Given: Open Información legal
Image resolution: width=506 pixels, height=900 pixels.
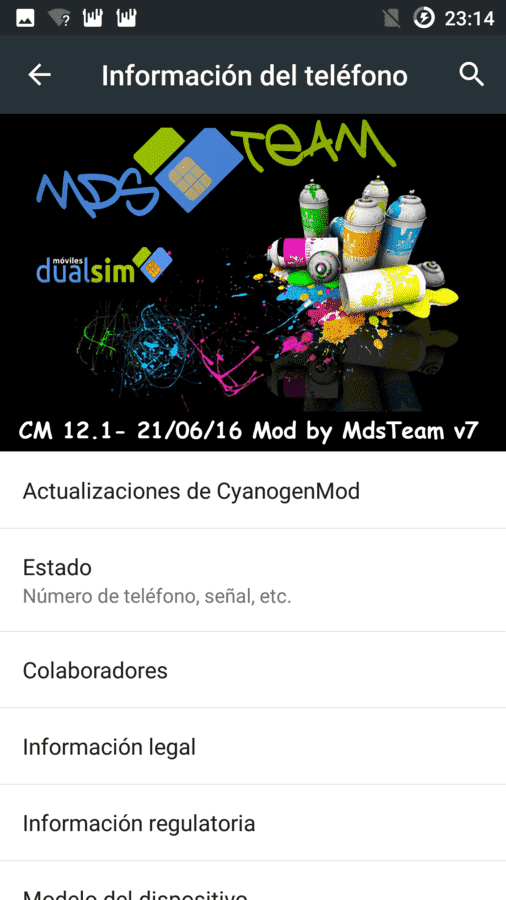Looking at the screenshot, I should pos(253,746).
